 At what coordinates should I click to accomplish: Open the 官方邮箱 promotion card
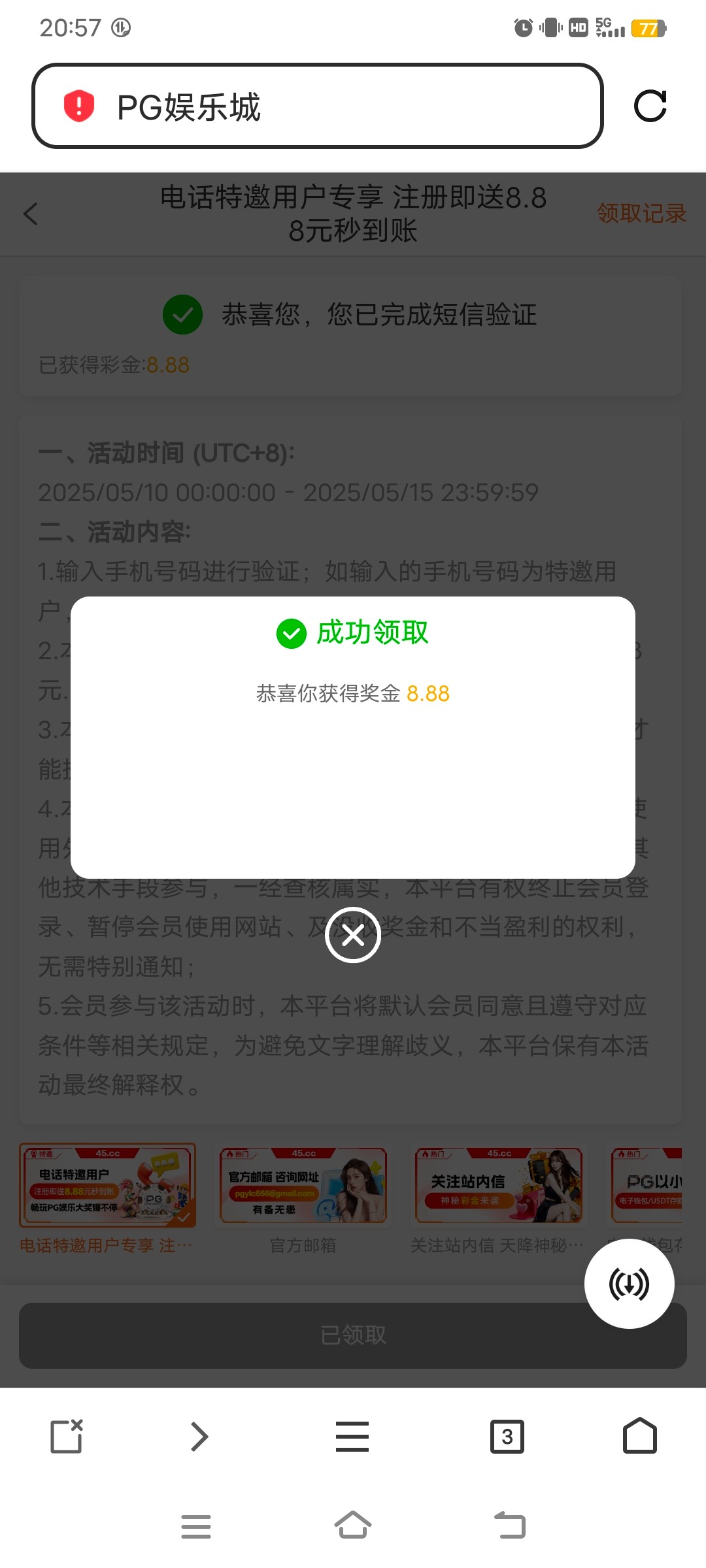click(303, 1185)
